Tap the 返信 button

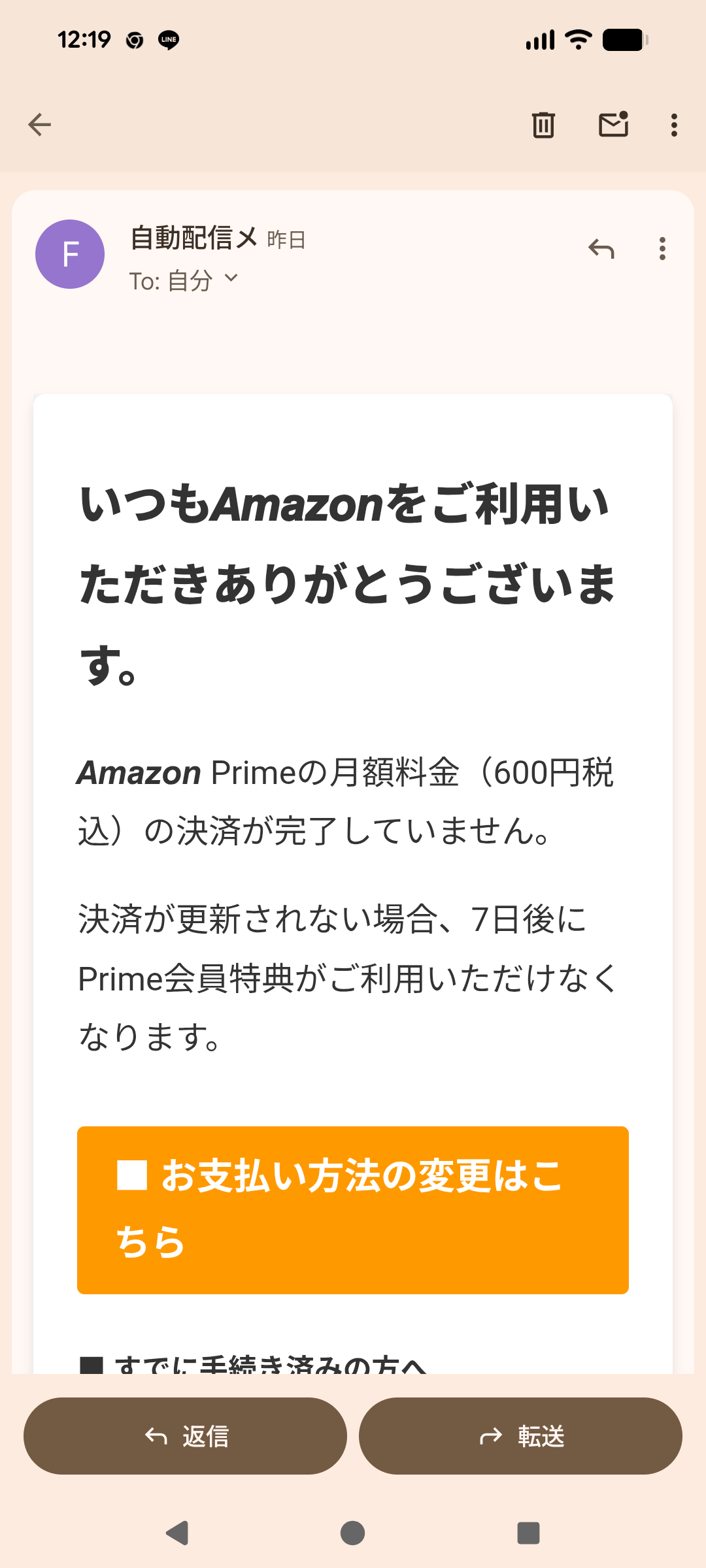(185, 1436)
